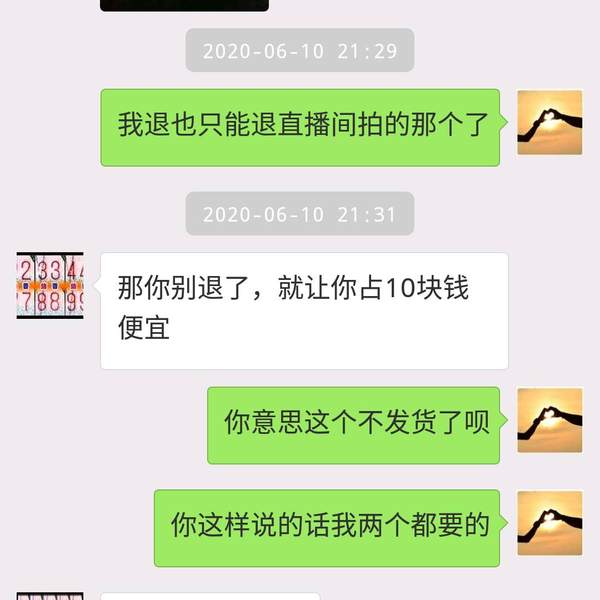Tap avatar next to '你意思这个不发货了呗'
Screen dimensions: 600x600
tap(549, 421)
